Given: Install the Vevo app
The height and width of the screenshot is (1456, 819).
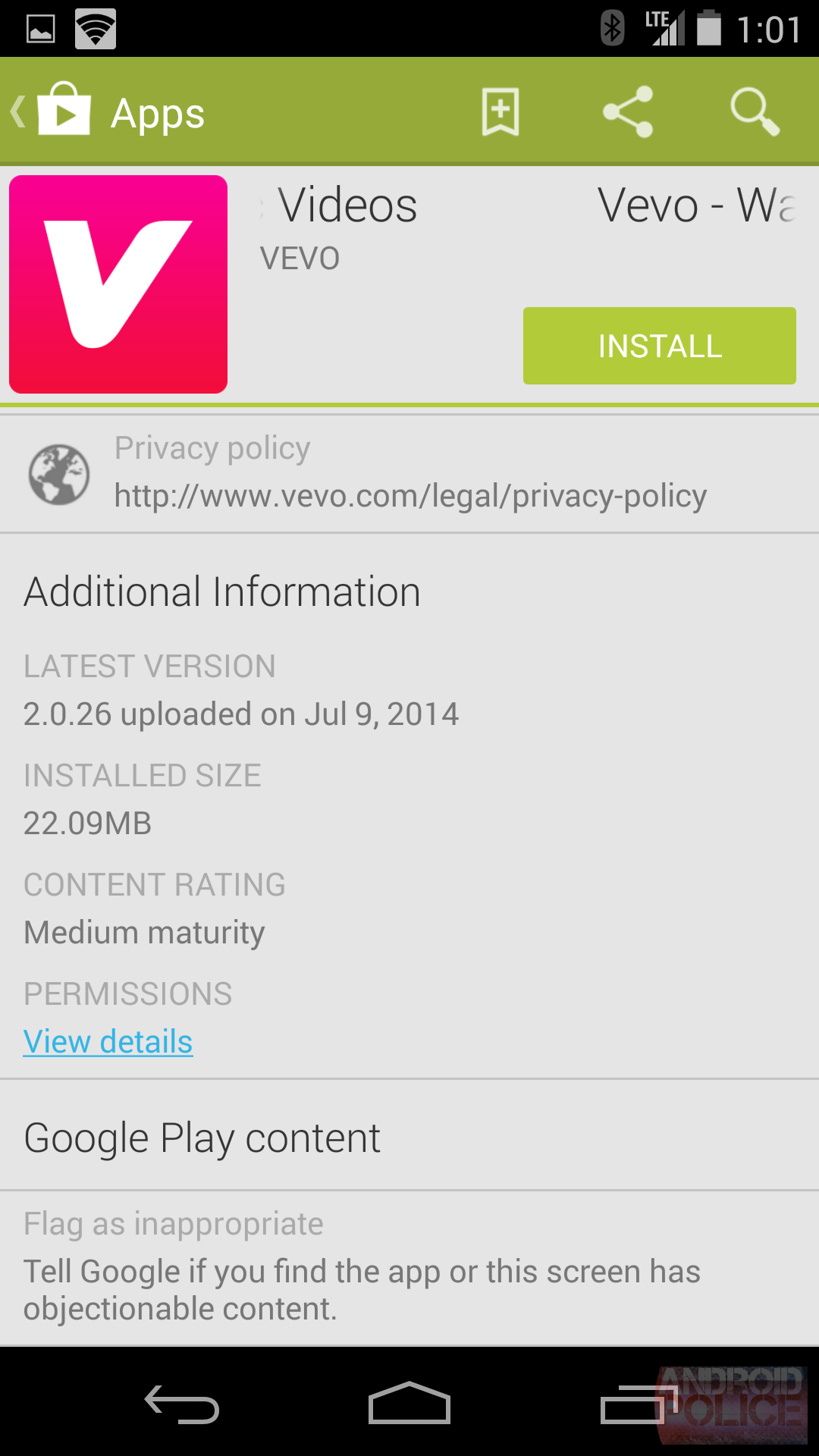Looking at the screenshot, I should (659, 346).
